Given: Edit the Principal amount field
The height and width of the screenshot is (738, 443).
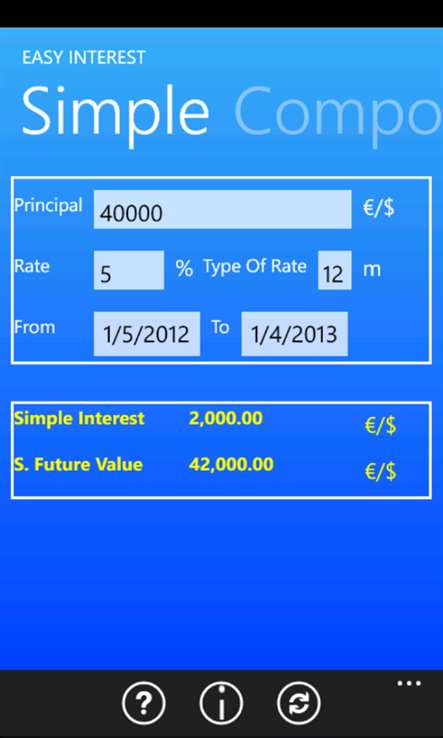Looking at the screenshot, I should point(222,209).
